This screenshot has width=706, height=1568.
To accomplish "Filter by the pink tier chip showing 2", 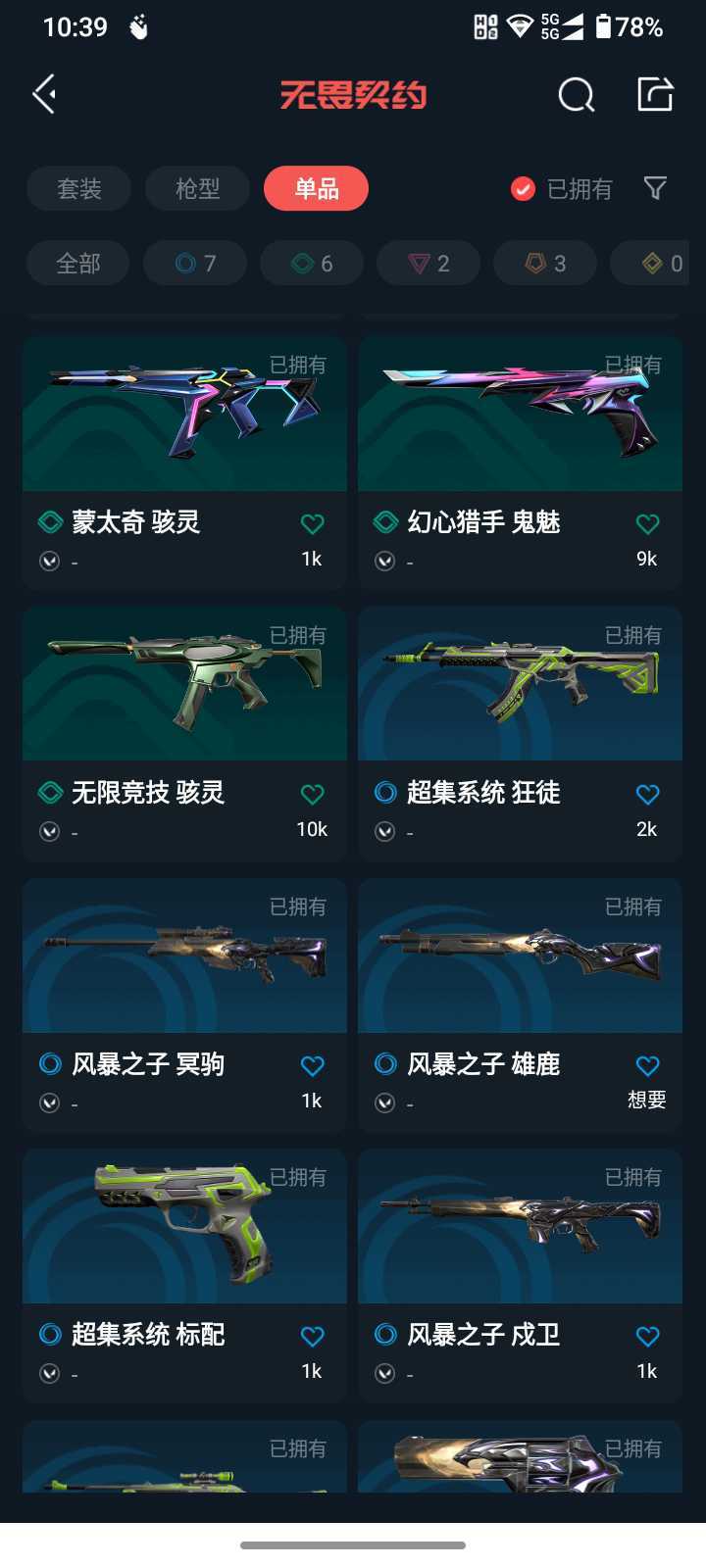I will click(429, 264).
